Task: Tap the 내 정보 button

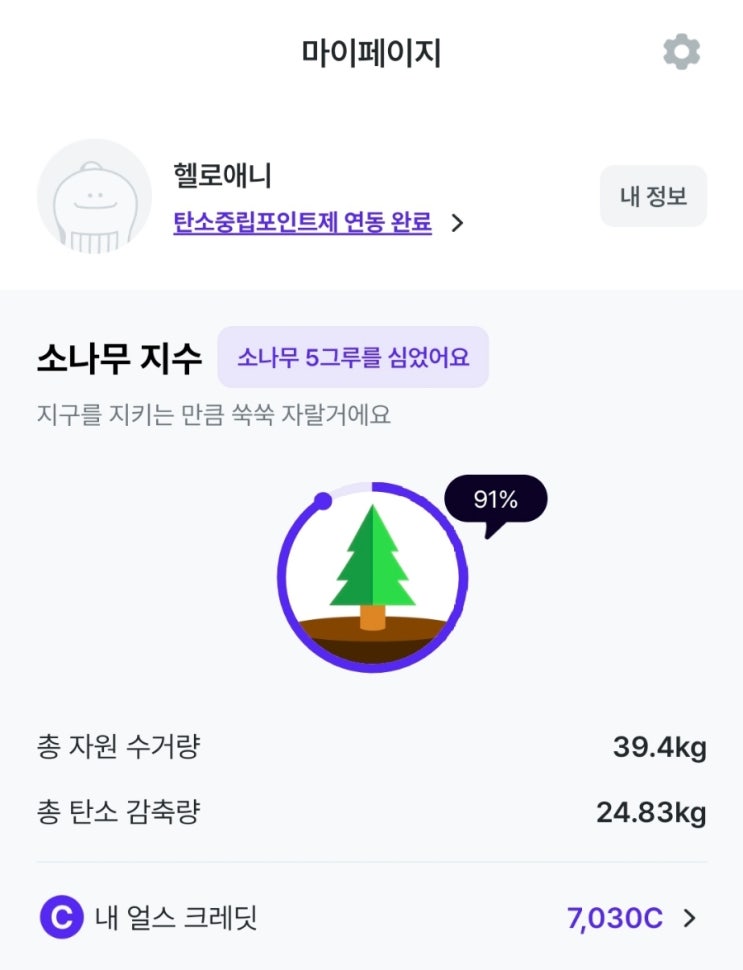Action: pos(653,196)
